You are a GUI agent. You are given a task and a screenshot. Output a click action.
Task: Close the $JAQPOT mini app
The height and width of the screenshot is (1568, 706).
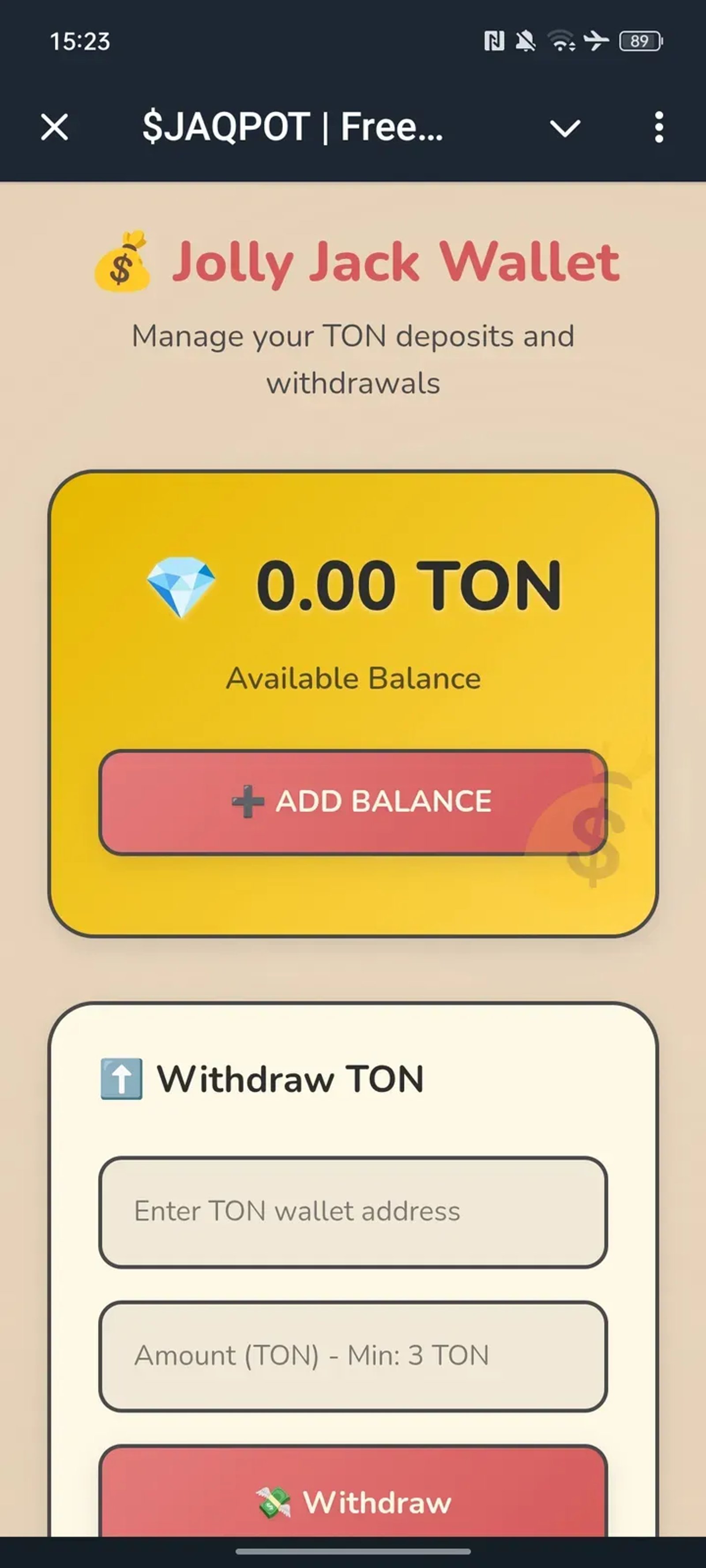55,128
